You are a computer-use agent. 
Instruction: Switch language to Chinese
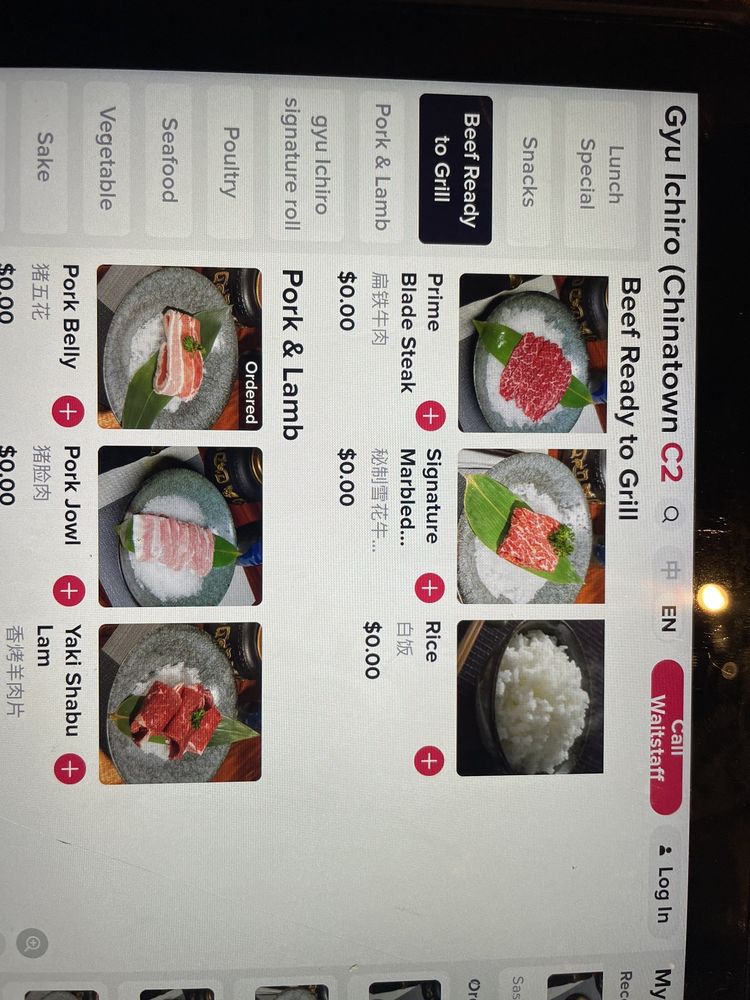coord(670,567)
